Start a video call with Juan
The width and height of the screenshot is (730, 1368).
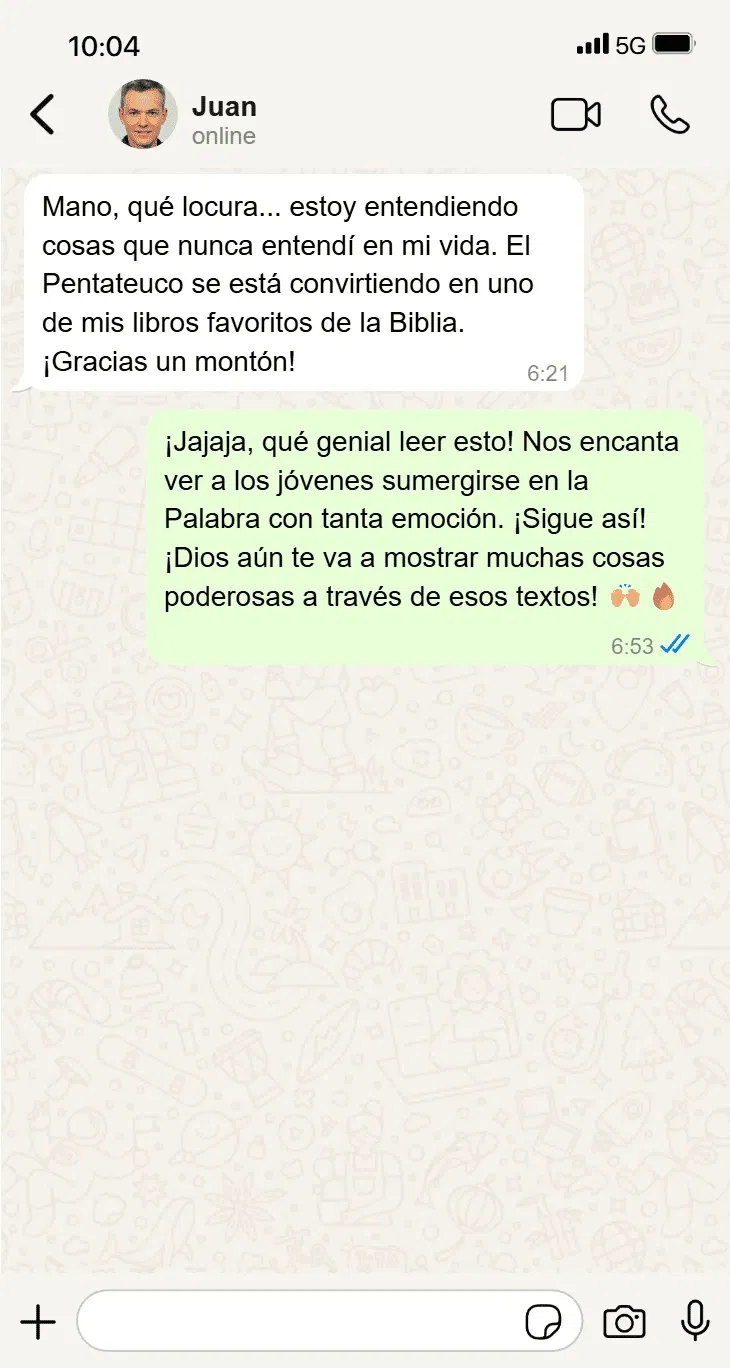coord(575,115)
